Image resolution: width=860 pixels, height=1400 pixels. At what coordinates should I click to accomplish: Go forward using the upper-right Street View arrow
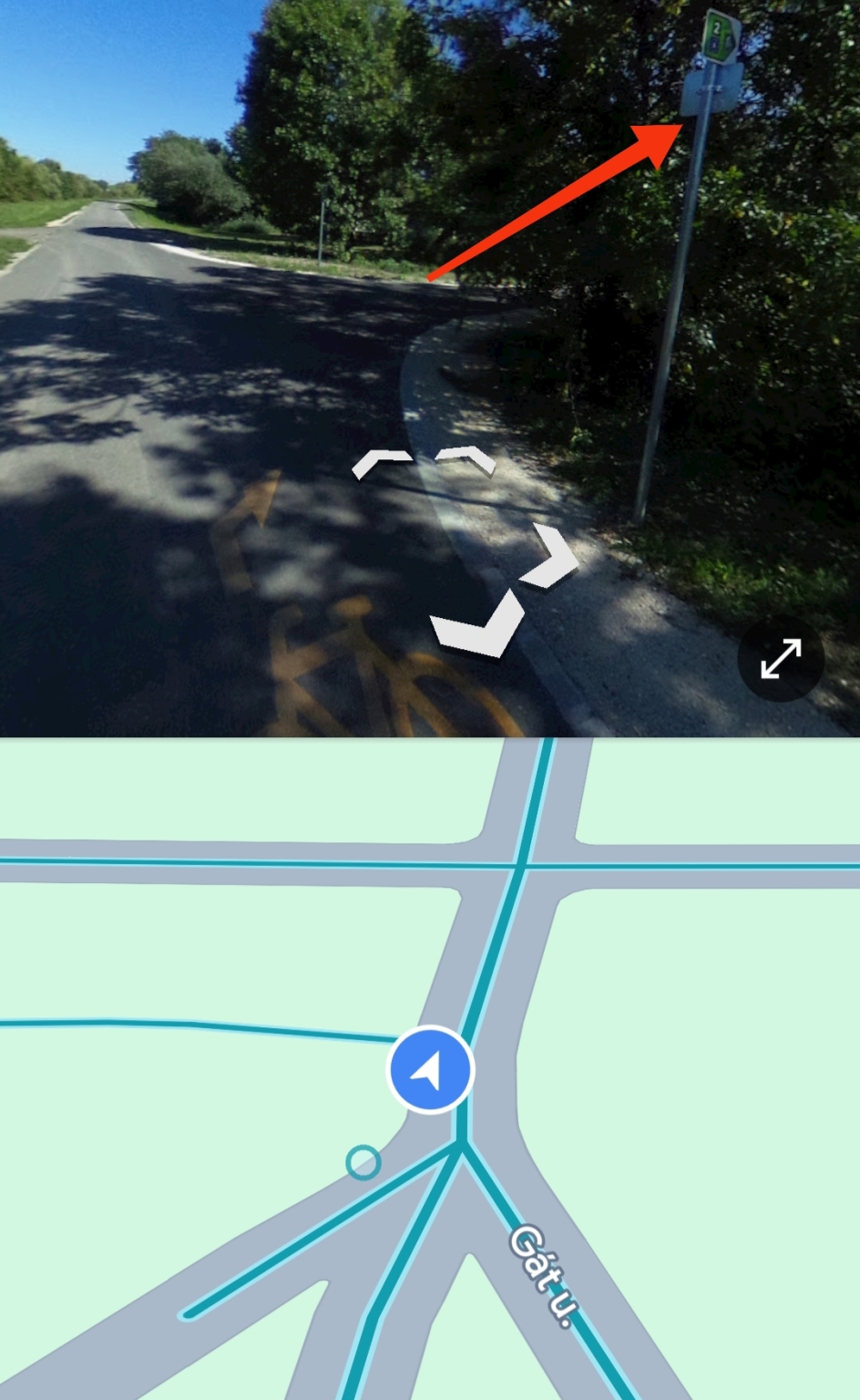[x=467, y=458]
